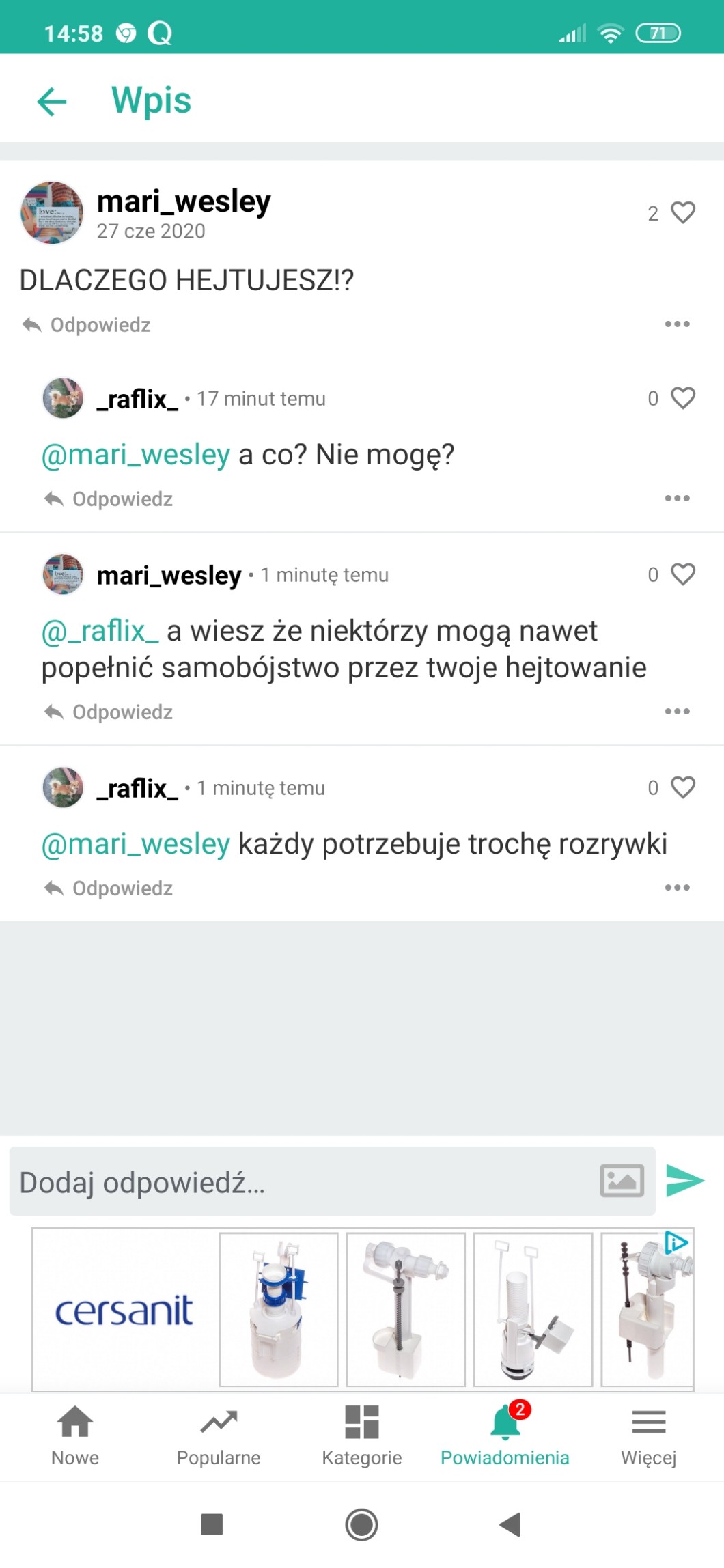This screenshot has height=1568, width=724.
Task: Reply to _raflix_'s comment 'a co? Nie mogę?'
Action: coord(109,499)
